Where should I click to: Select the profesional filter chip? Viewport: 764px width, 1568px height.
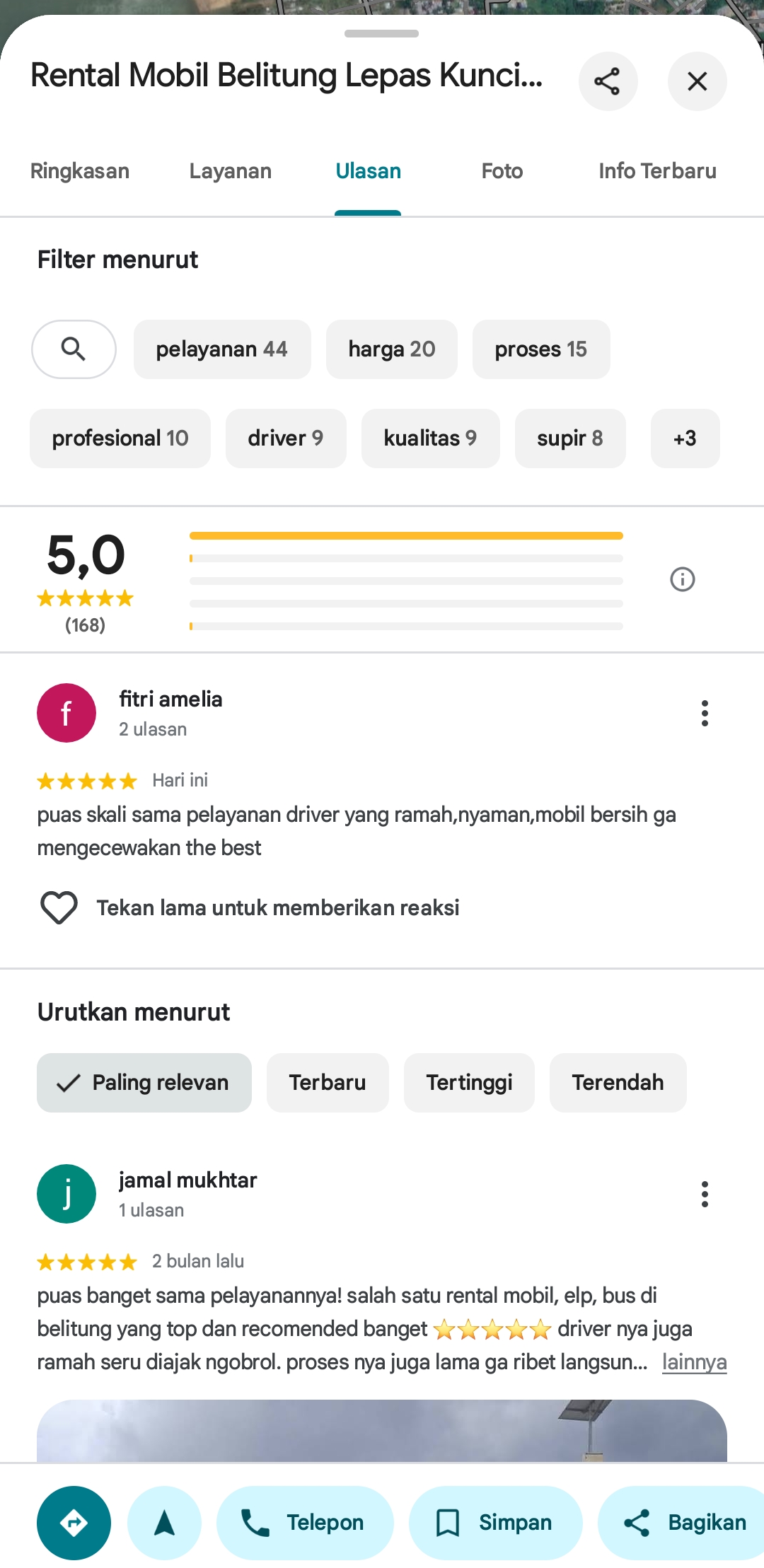[x=120, y=439]
